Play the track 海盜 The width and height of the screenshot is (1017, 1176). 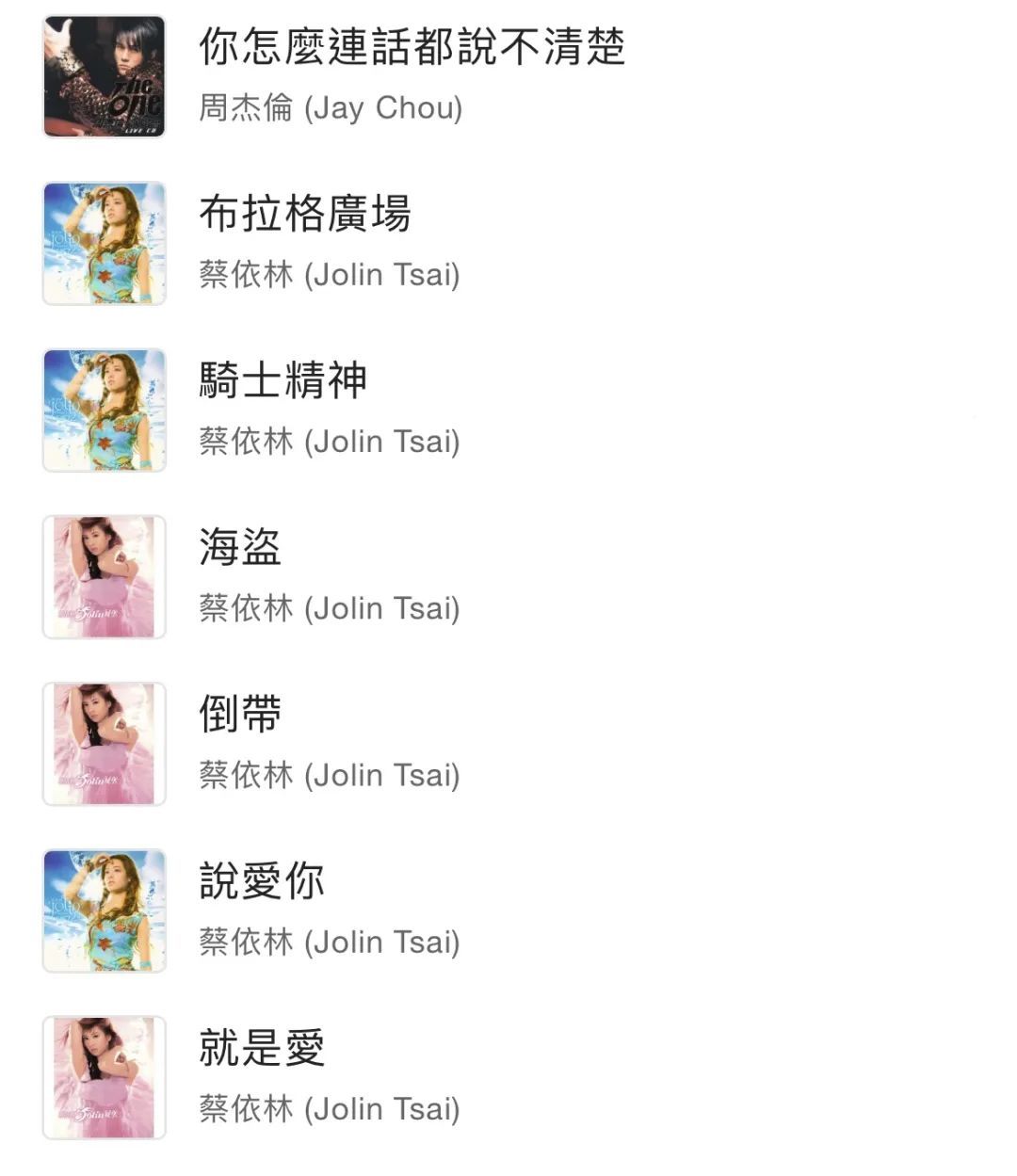coord(241,546)
